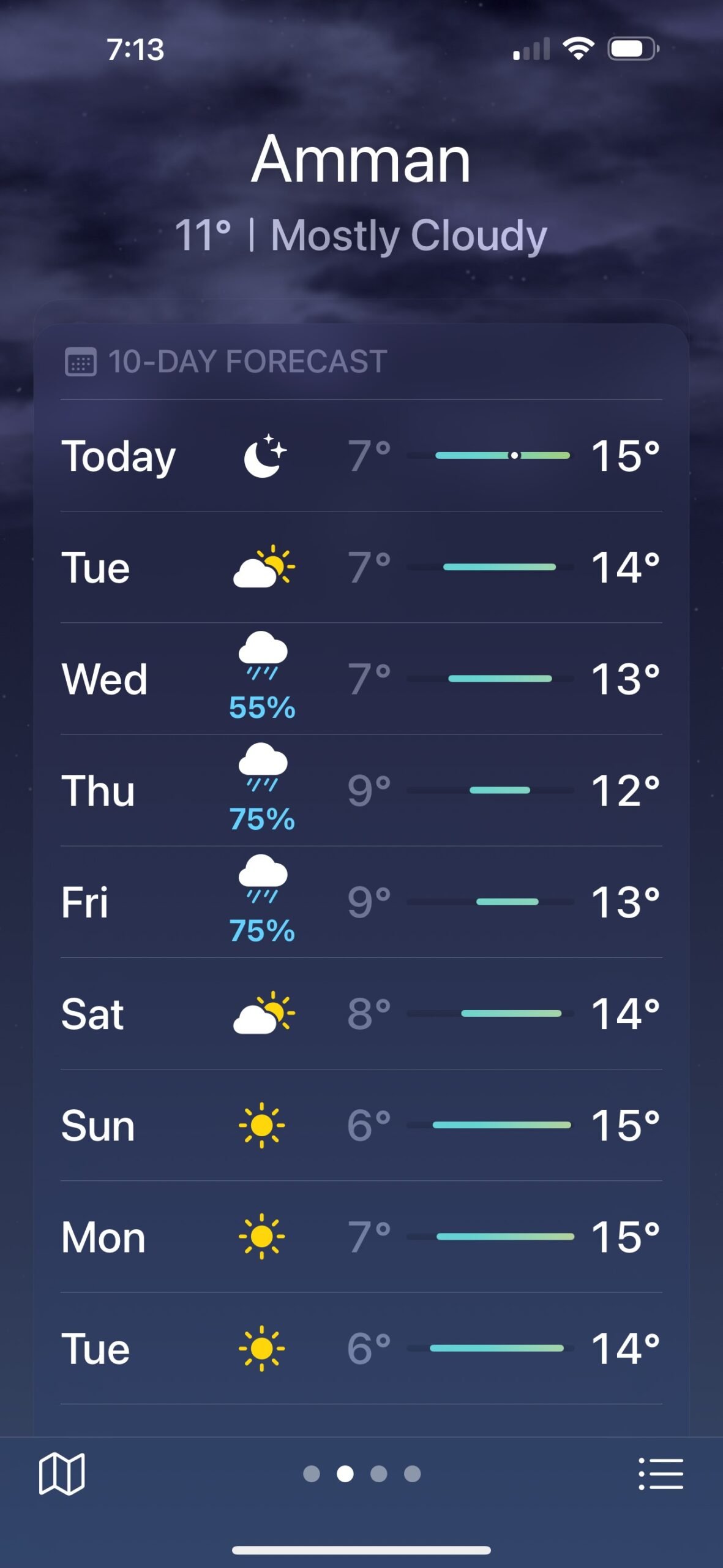Select the Fri forecast row

click(x=361, y=902)
